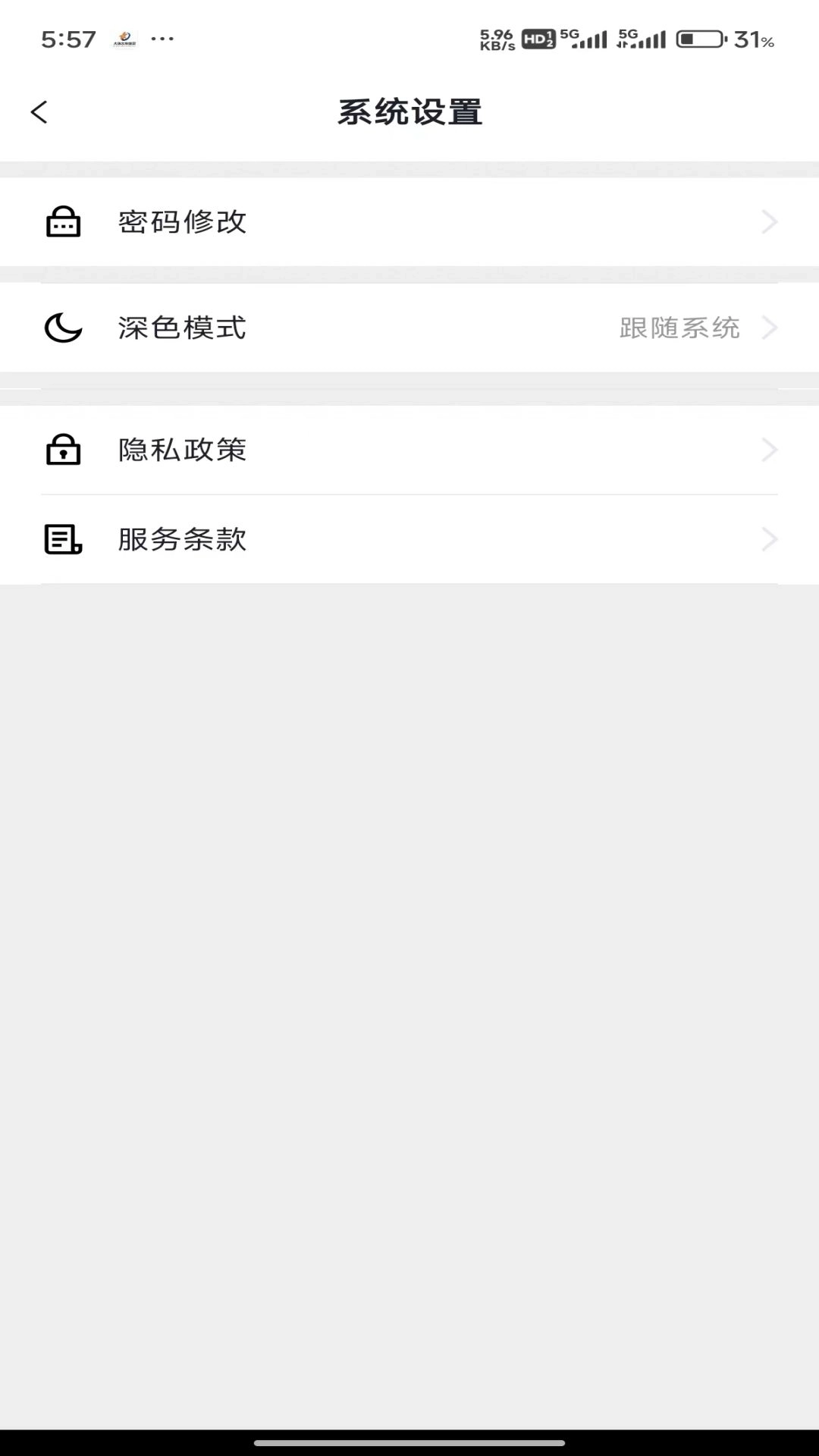Tap the padlock icon beside 隐私政策
This screenshot has height=1456, width=819.
pyautogui.click(x=62, y=449)
